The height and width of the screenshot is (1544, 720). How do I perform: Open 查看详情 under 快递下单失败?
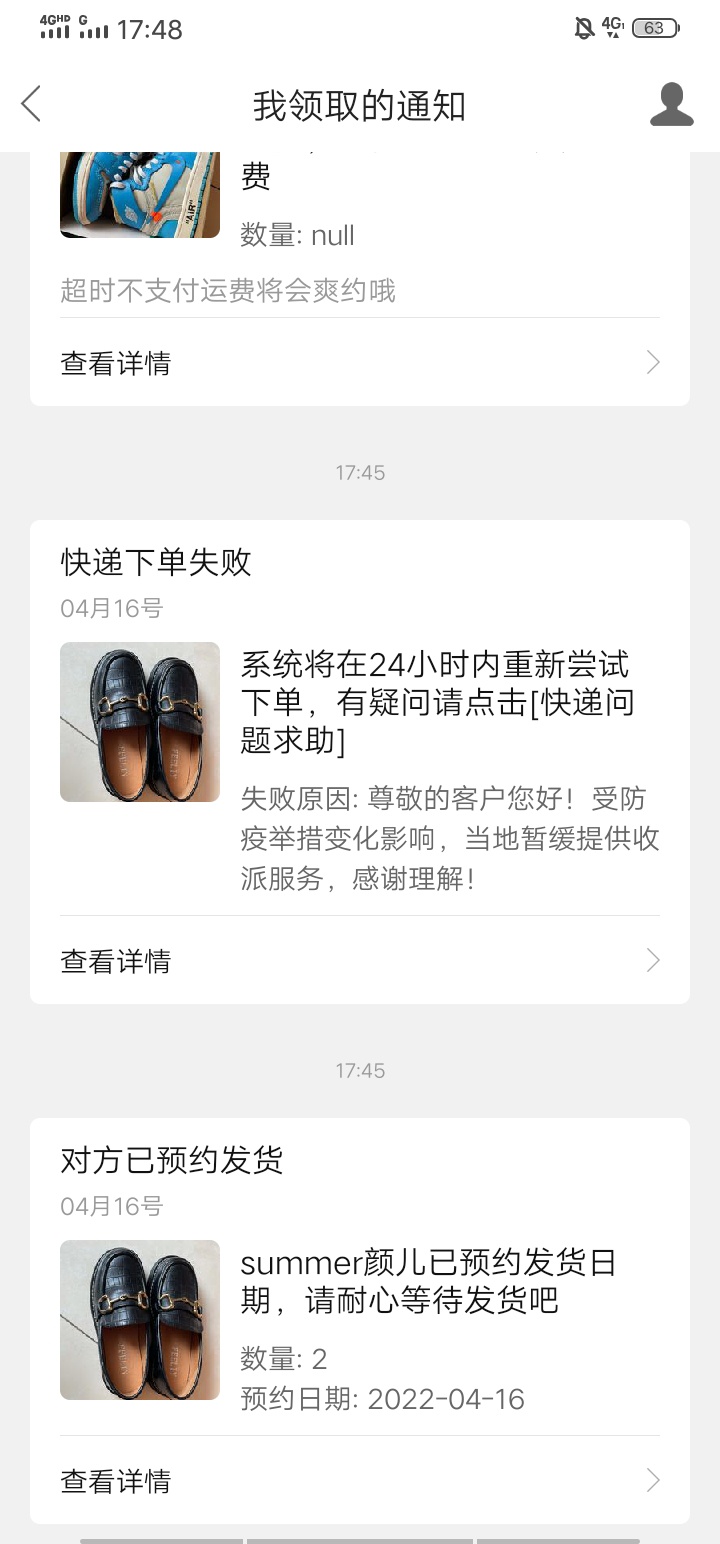coord(359,960)
